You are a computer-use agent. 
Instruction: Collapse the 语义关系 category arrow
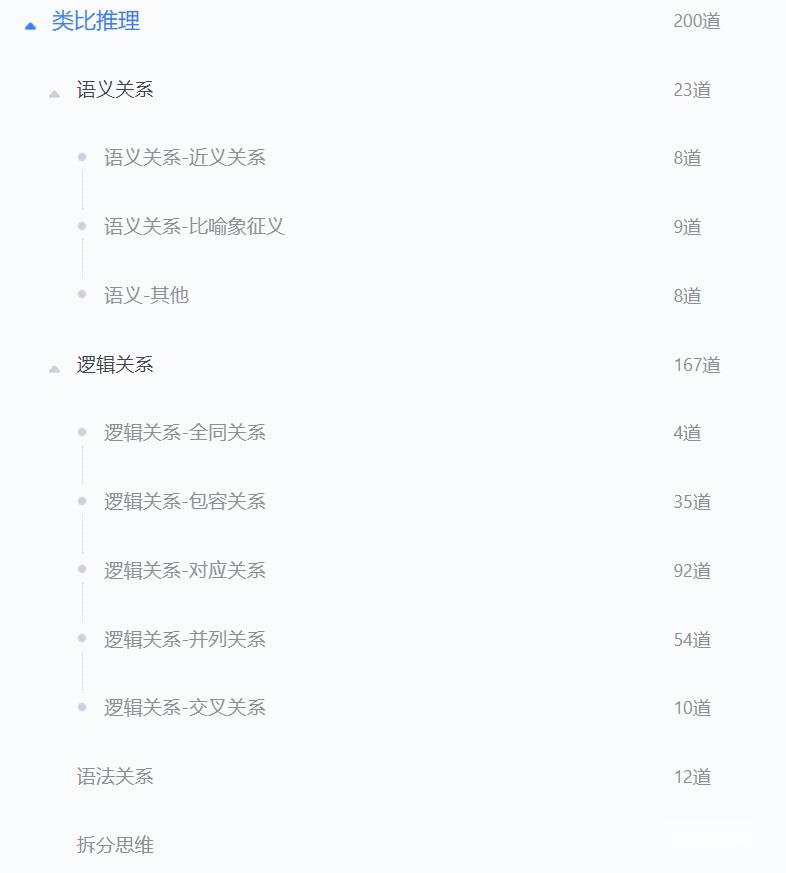pos(55,93)
